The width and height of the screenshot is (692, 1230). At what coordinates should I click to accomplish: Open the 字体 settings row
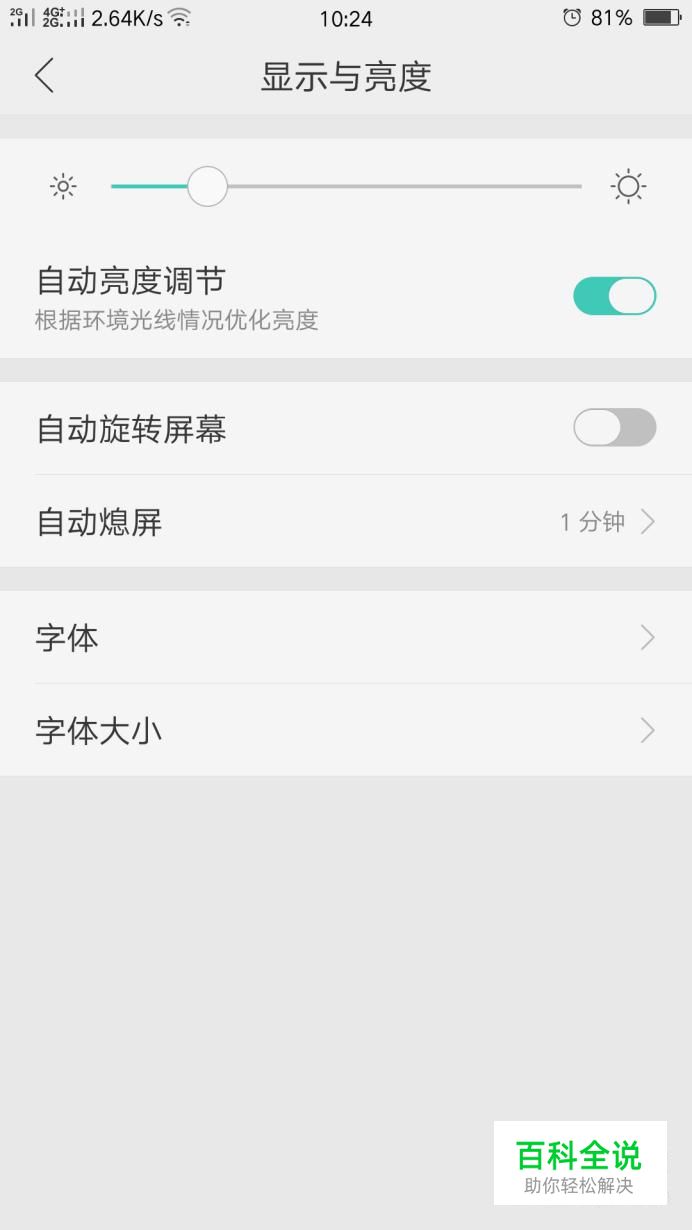coord(346,637)
